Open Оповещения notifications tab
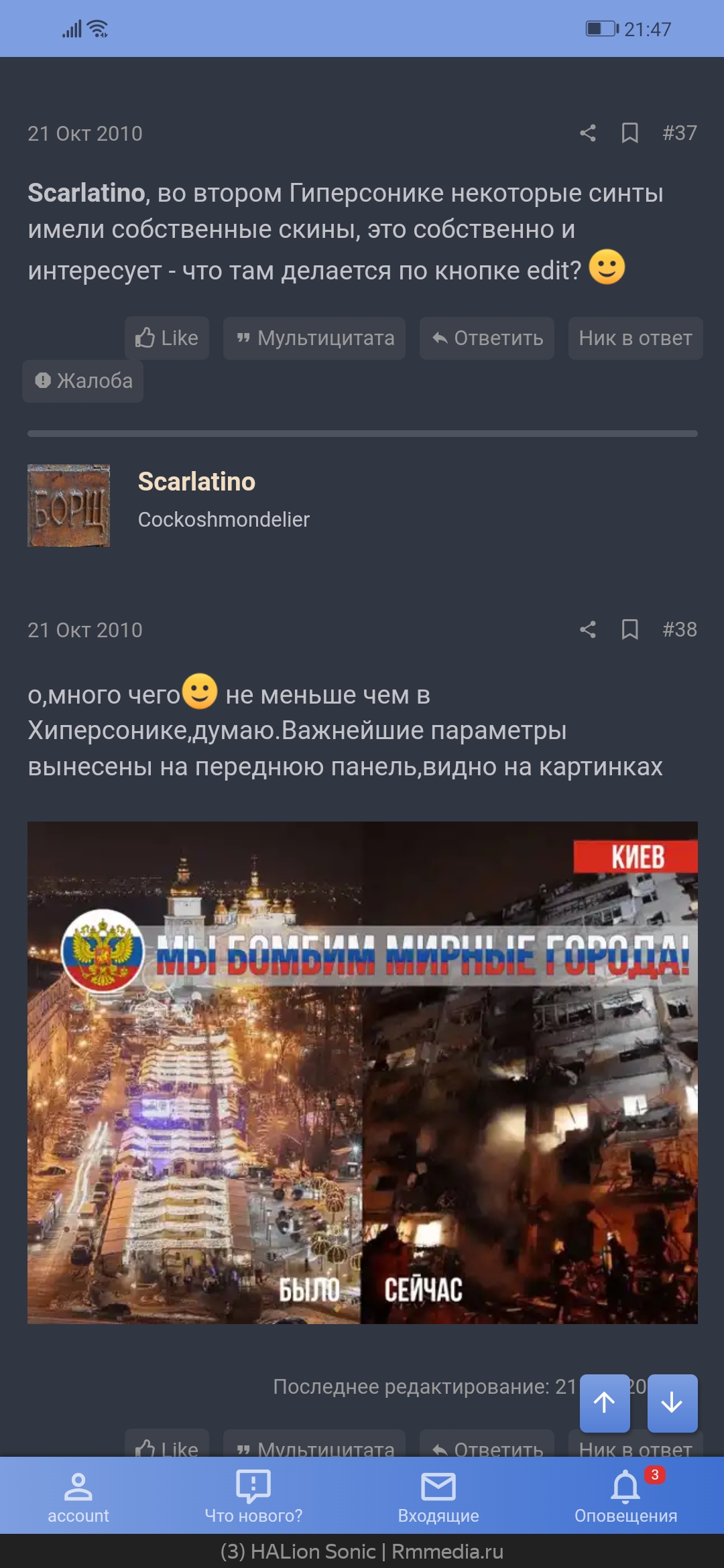The height and width of the screenshot is (1568, 724). pos(625,1496)
